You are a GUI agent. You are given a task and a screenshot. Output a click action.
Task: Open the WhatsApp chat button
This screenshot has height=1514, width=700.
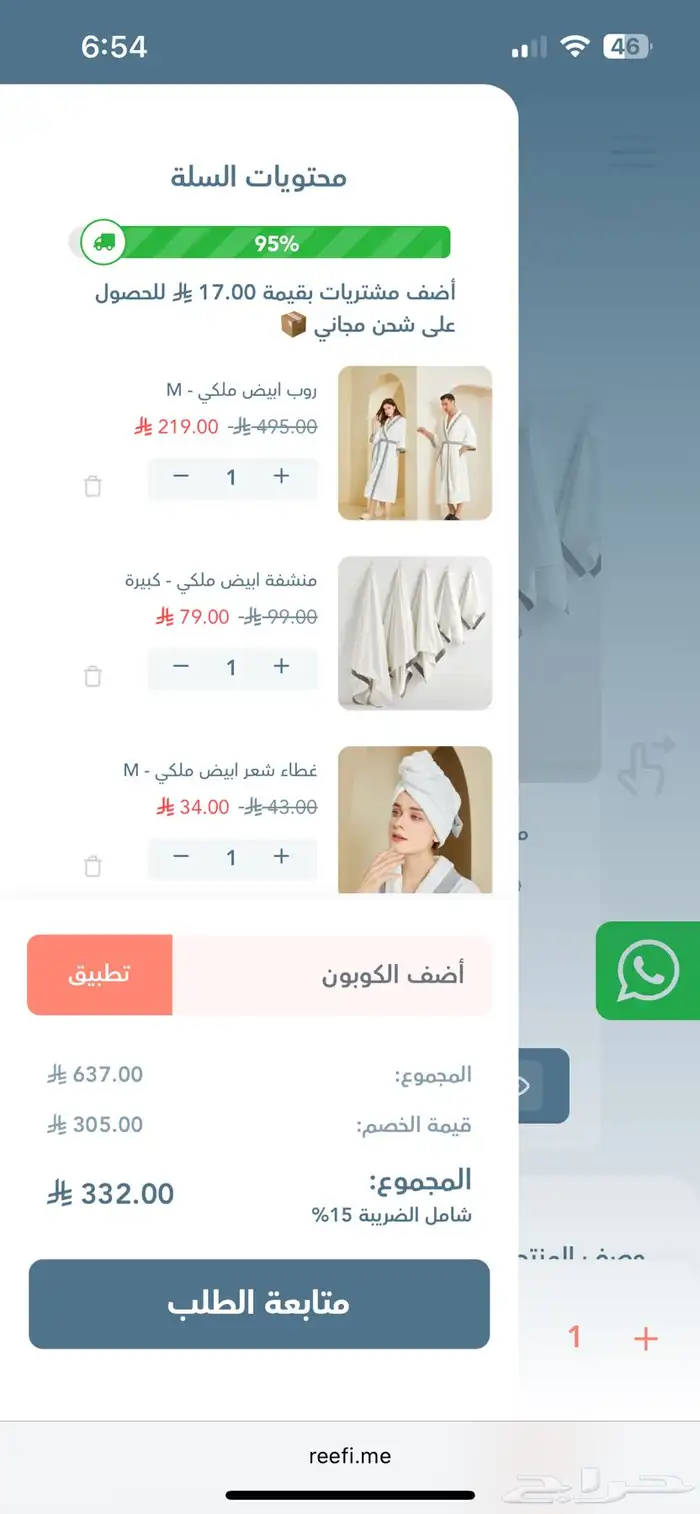(648, 971)
